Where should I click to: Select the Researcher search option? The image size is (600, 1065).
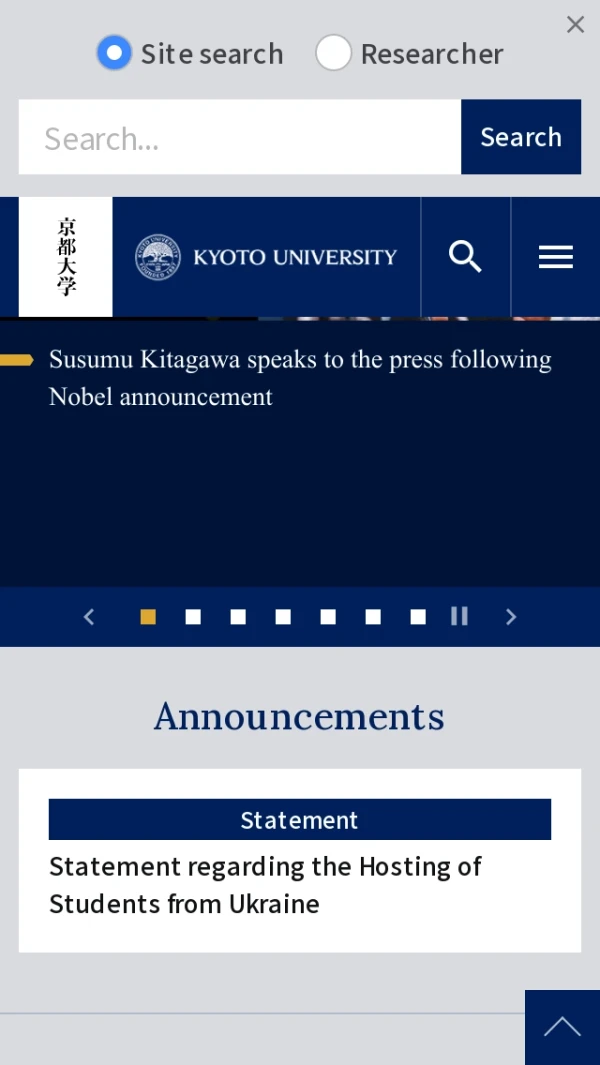(x=334, y=53)
